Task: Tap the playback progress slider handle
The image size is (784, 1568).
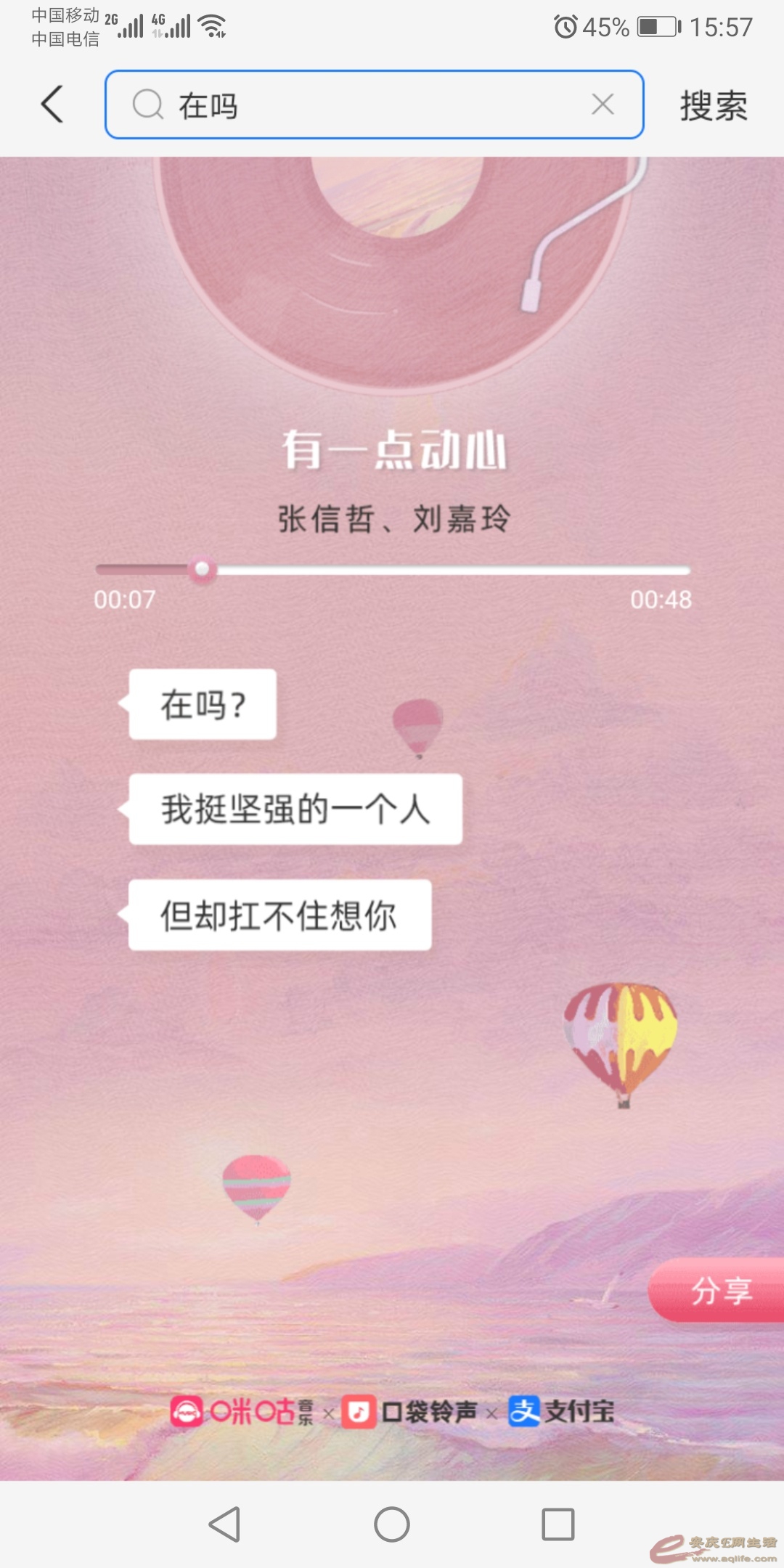Action: tap(203, 568)
